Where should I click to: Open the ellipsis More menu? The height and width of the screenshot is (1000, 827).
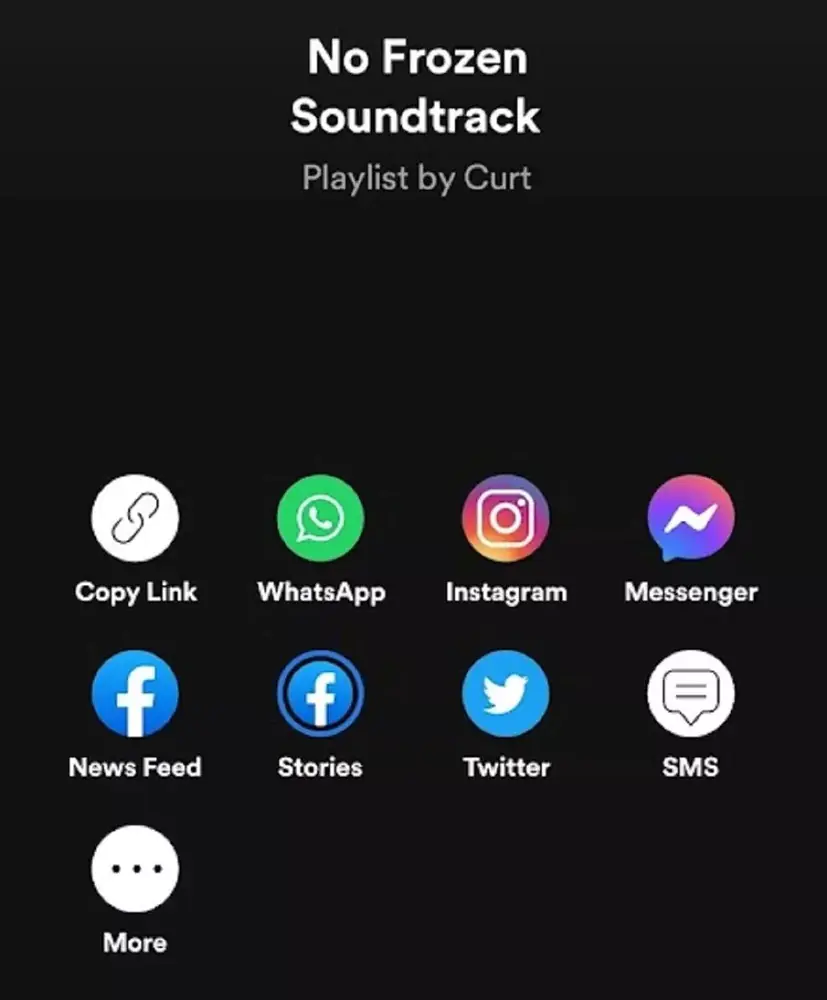[135, 867]
